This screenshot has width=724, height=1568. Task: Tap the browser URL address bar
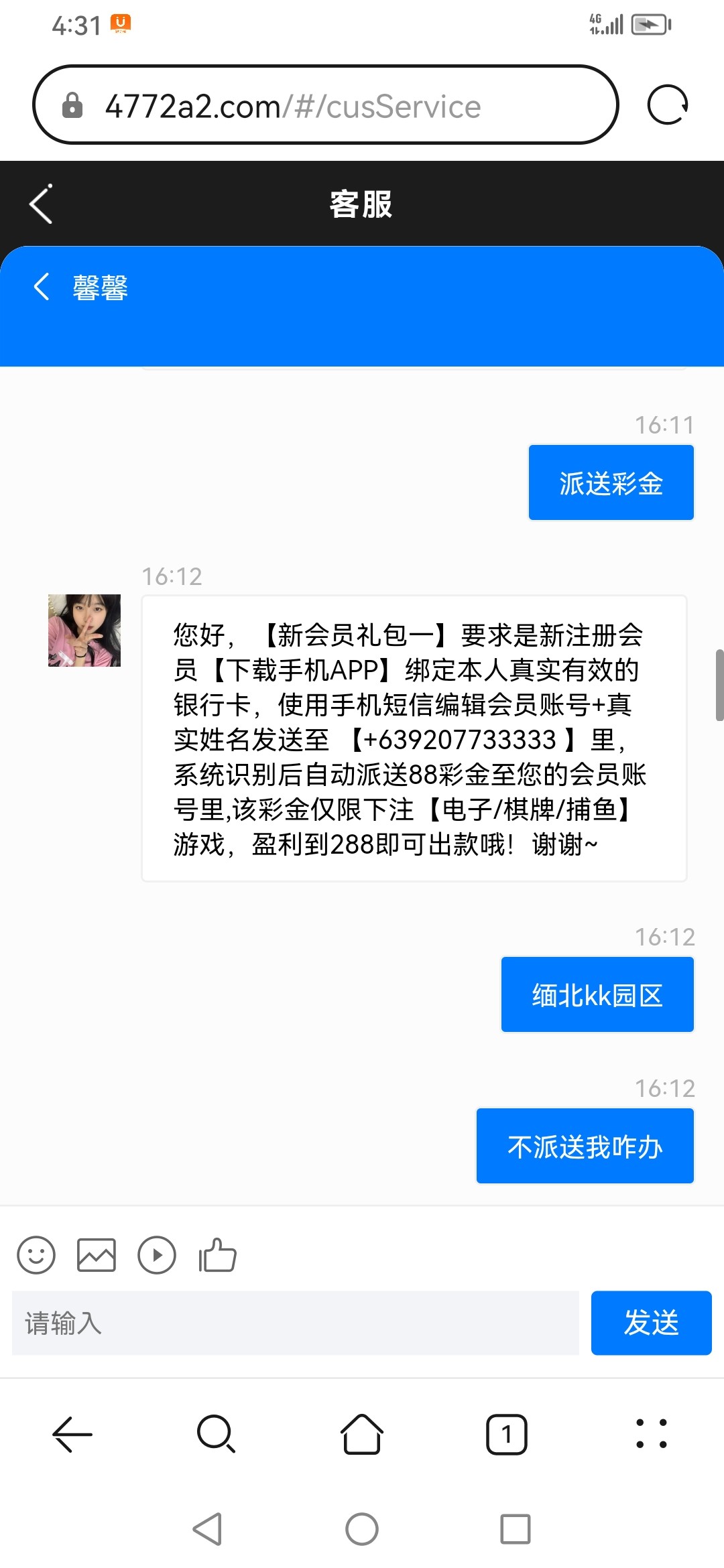[x=325, y=105]
